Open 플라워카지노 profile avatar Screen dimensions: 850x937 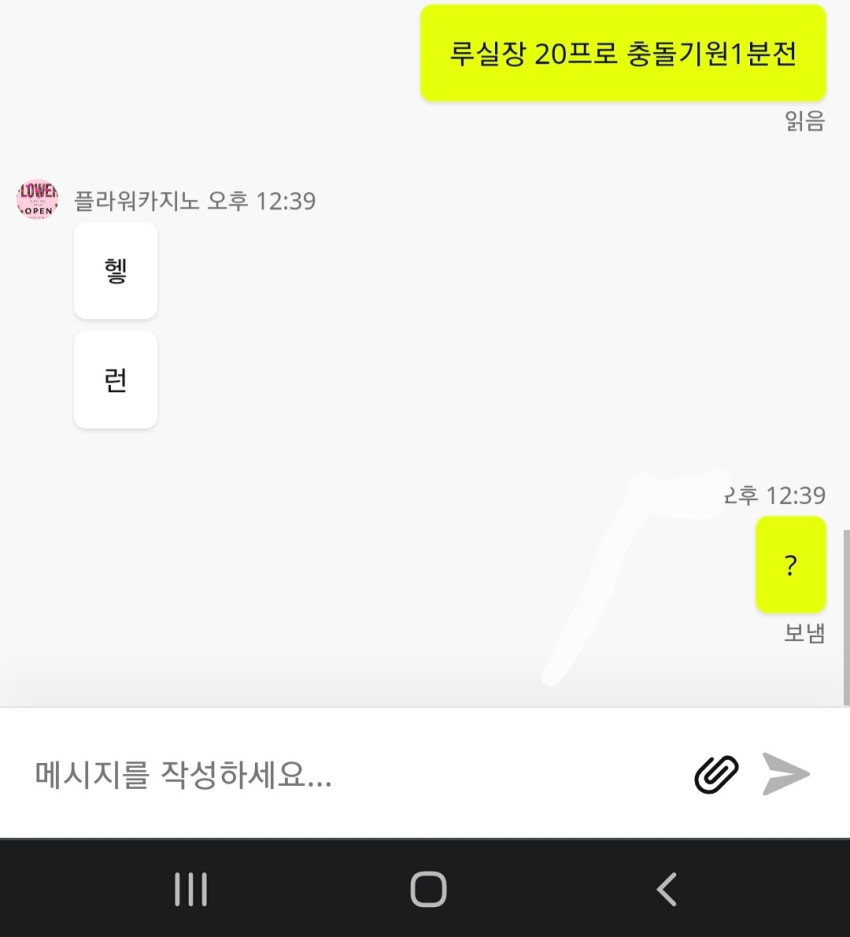pyautogui.click(x=37, y=199)
